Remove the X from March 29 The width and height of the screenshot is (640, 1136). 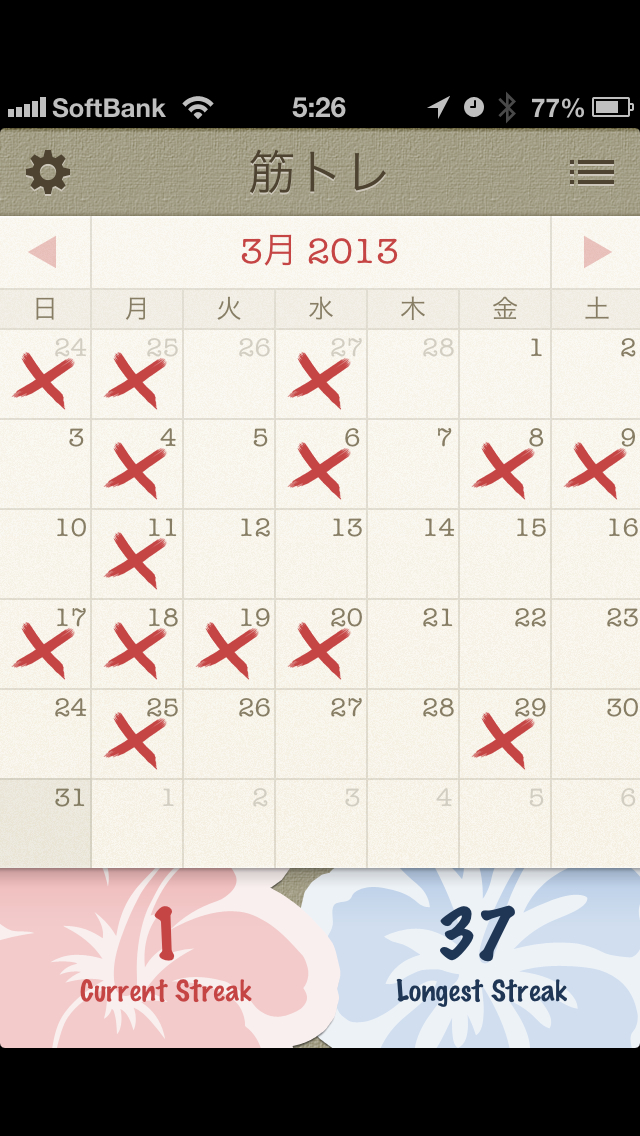tap(505, 735)
